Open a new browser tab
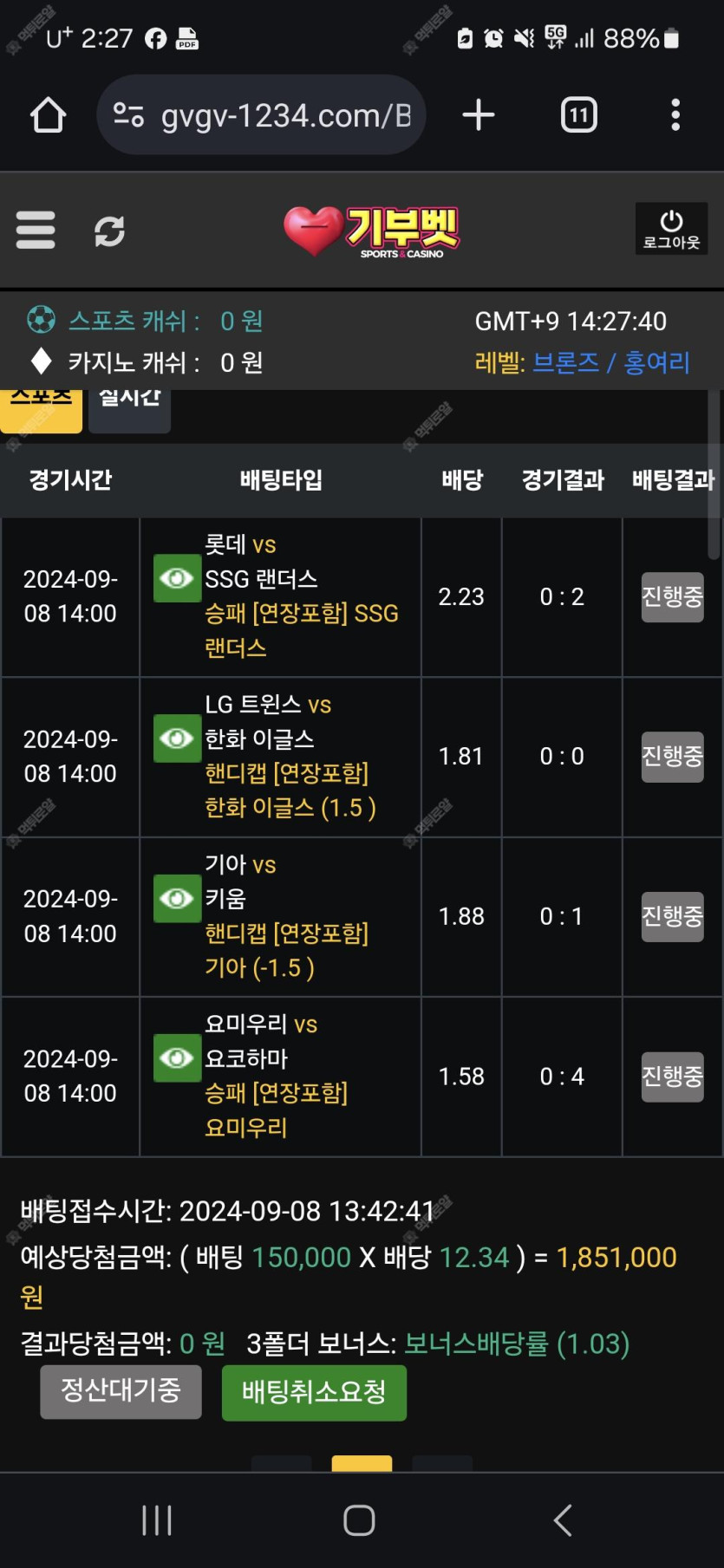The width and height of the screenshot is (724, 1568). [478, 115]
